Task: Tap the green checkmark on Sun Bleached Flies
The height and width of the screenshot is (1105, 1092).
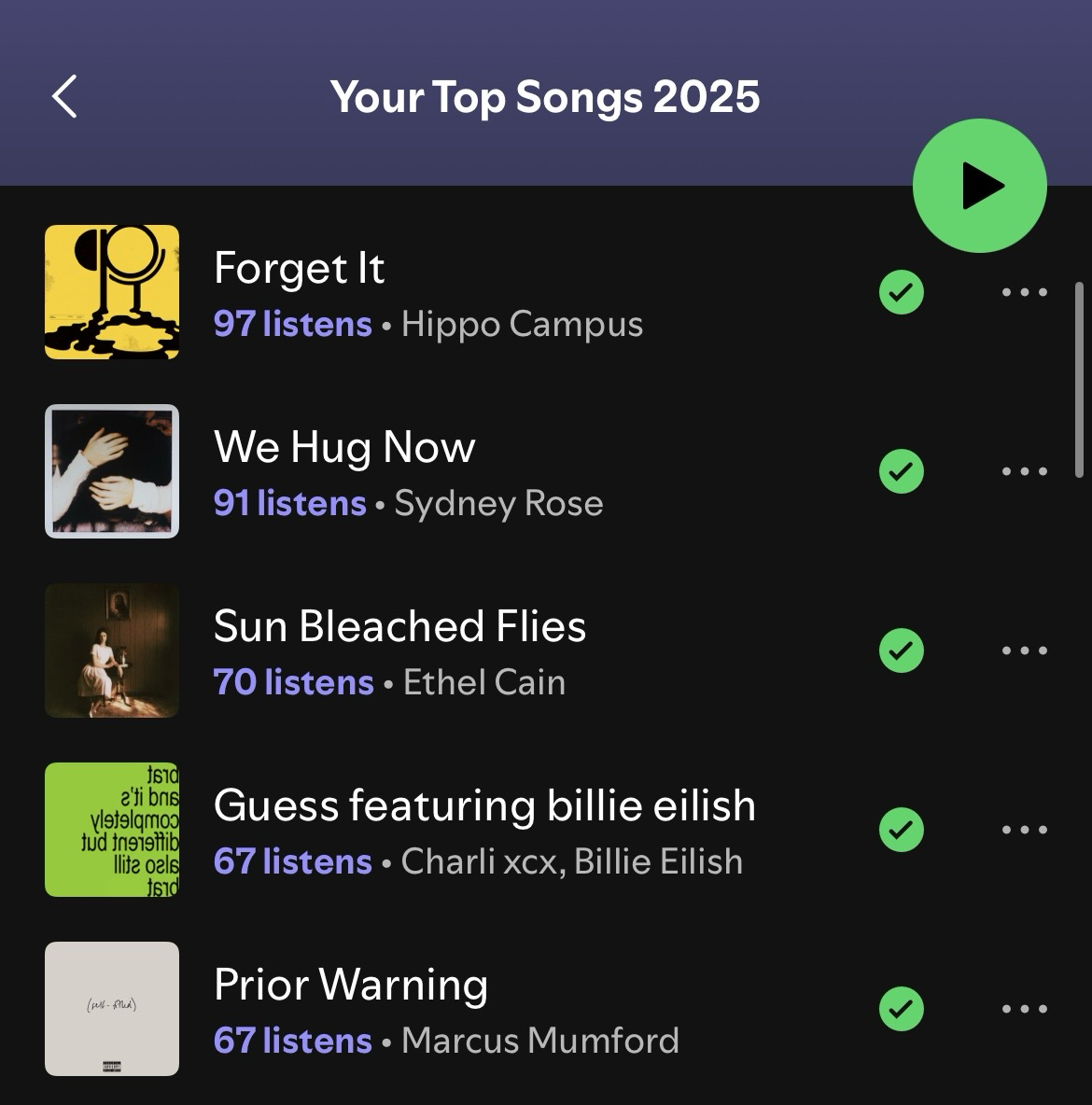Action: click(901, 650)
